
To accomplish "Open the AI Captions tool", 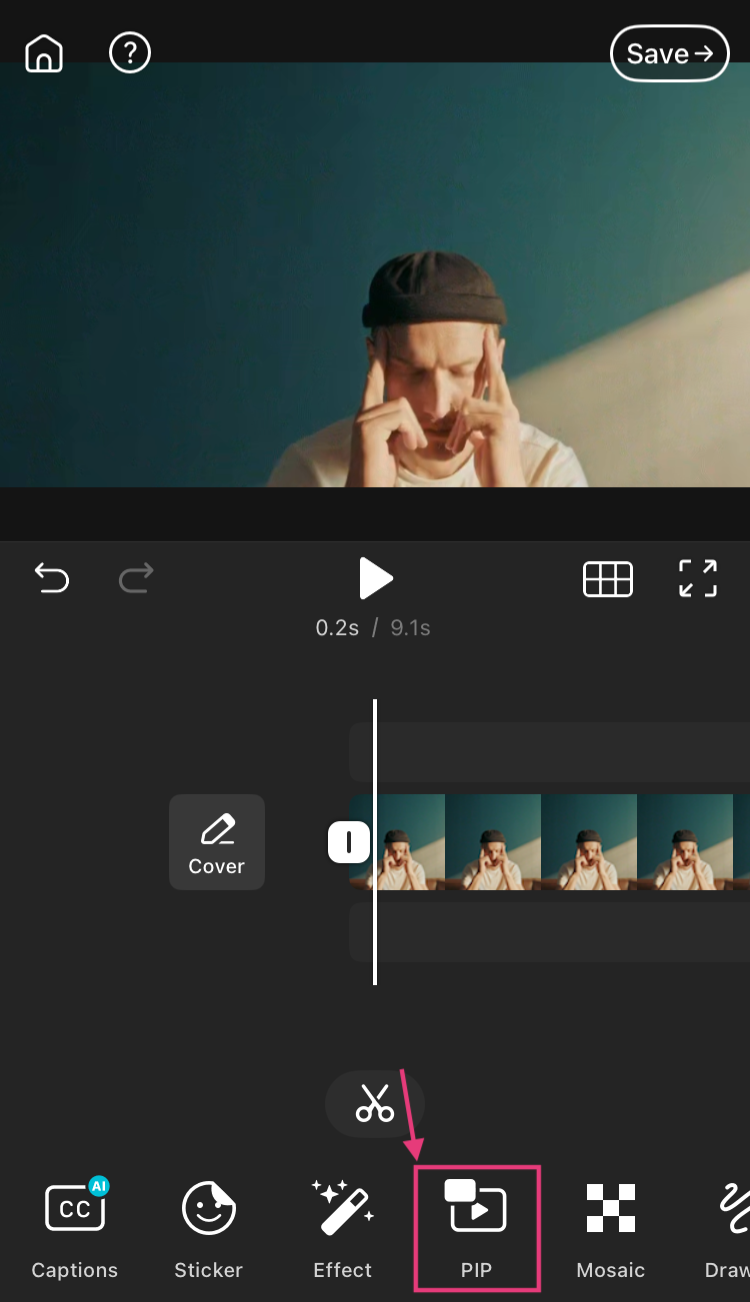I will coord(75,1228).
